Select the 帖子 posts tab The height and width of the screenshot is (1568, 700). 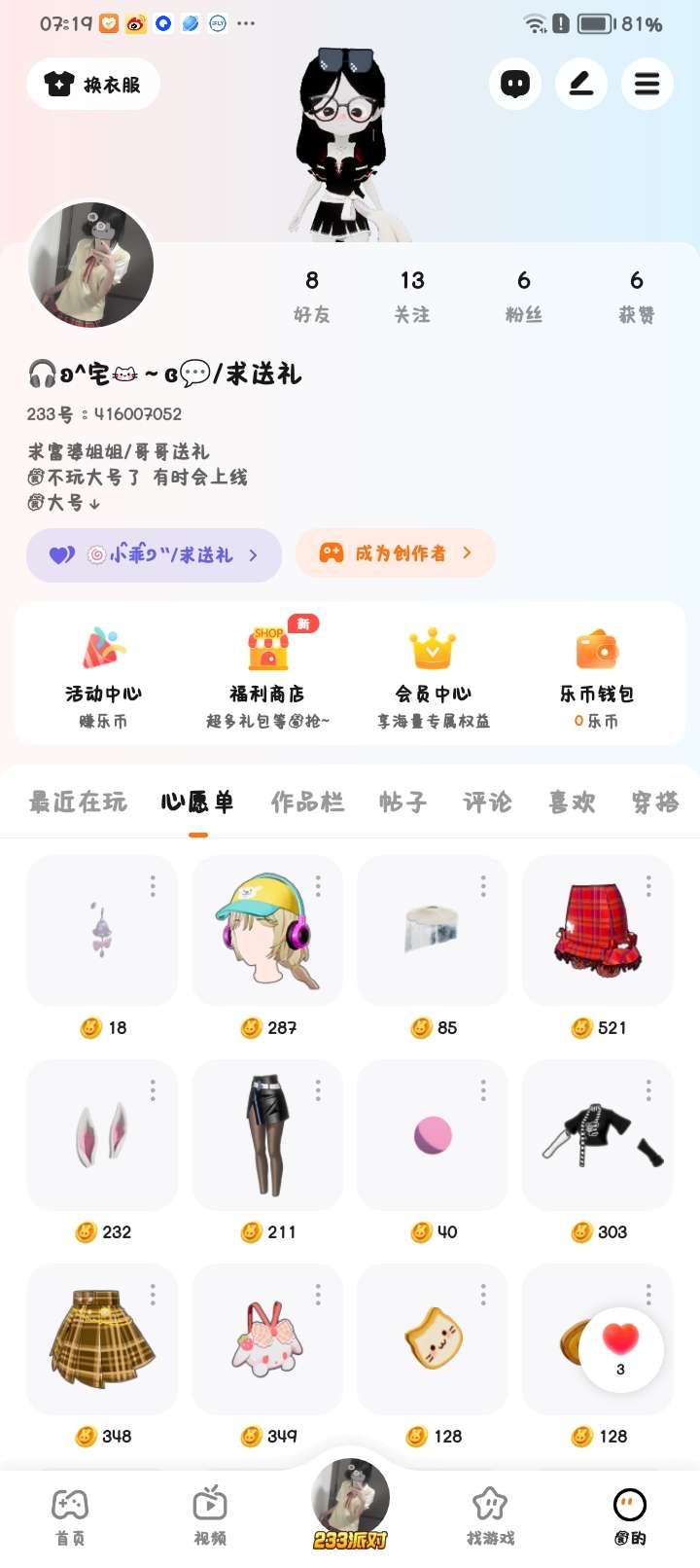(x=402, y=802)
